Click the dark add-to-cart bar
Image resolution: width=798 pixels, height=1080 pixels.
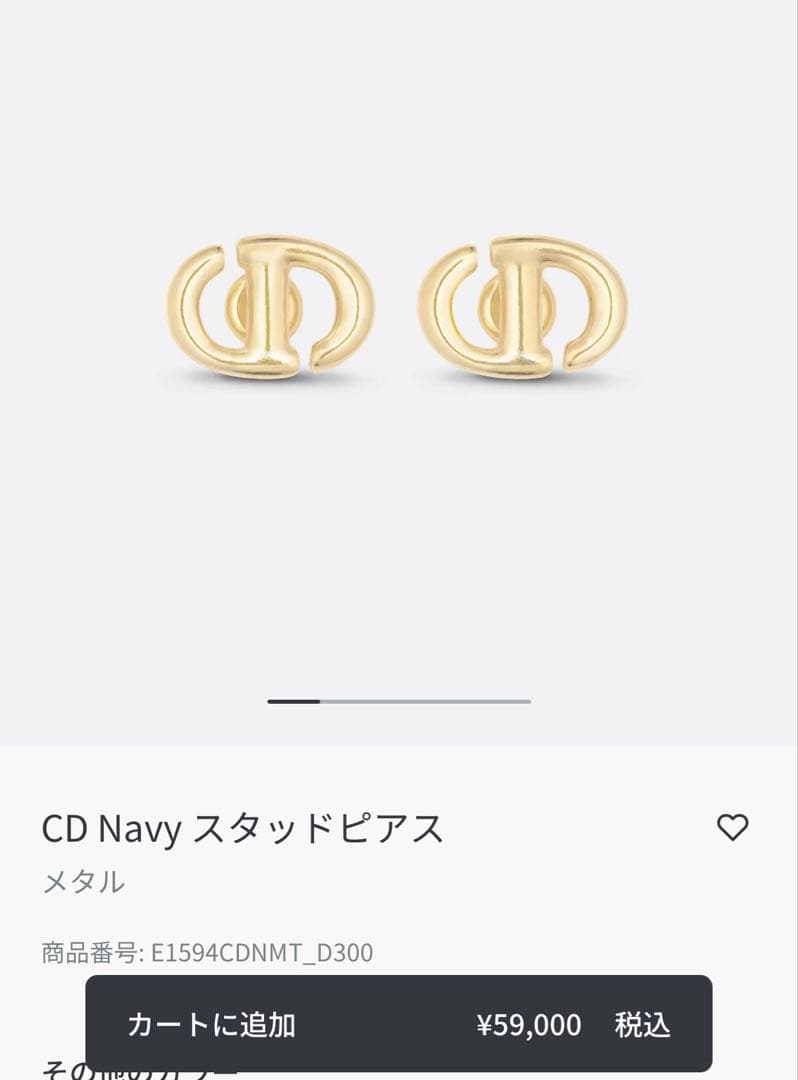click(399, 1024)
